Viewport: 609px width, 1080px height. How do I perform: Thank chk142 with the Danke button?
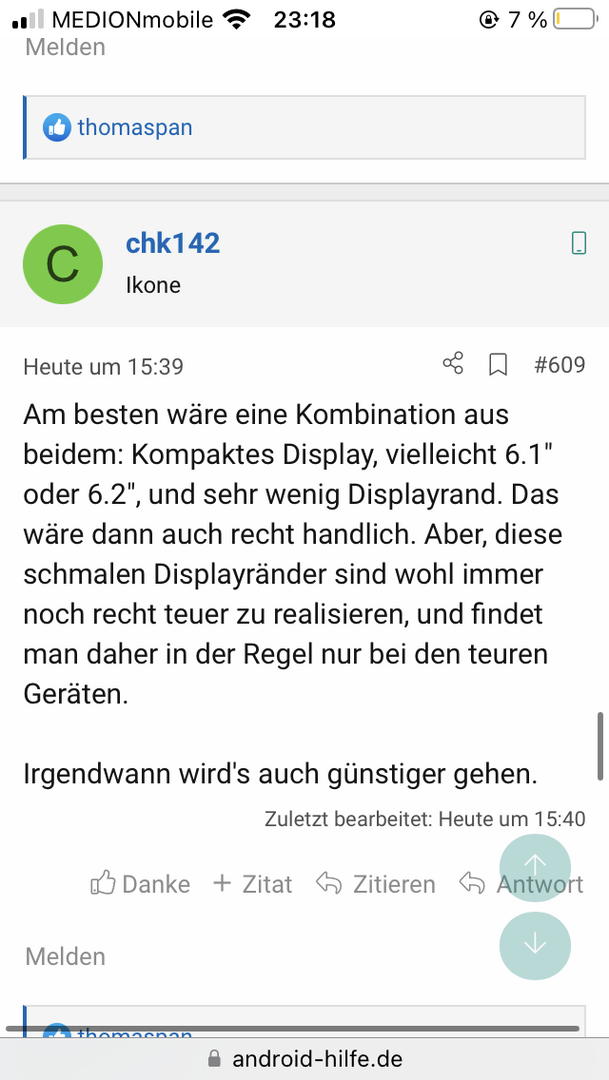click(140, 884)
